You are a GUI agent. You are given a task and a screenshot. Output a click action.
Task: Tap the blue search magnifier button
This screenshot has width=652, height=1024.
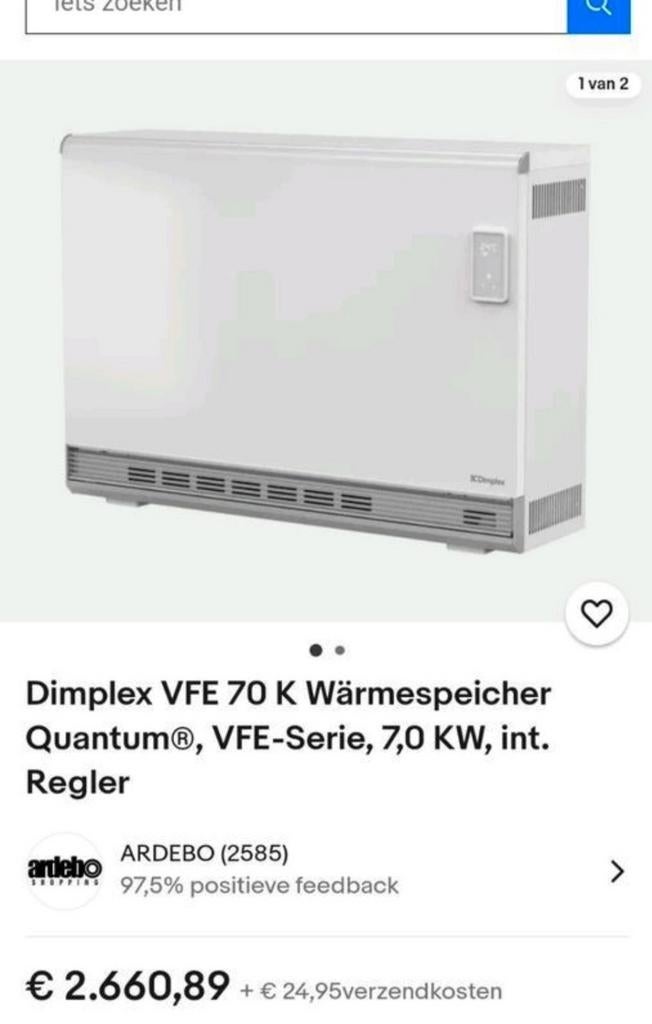coord(598,10)
